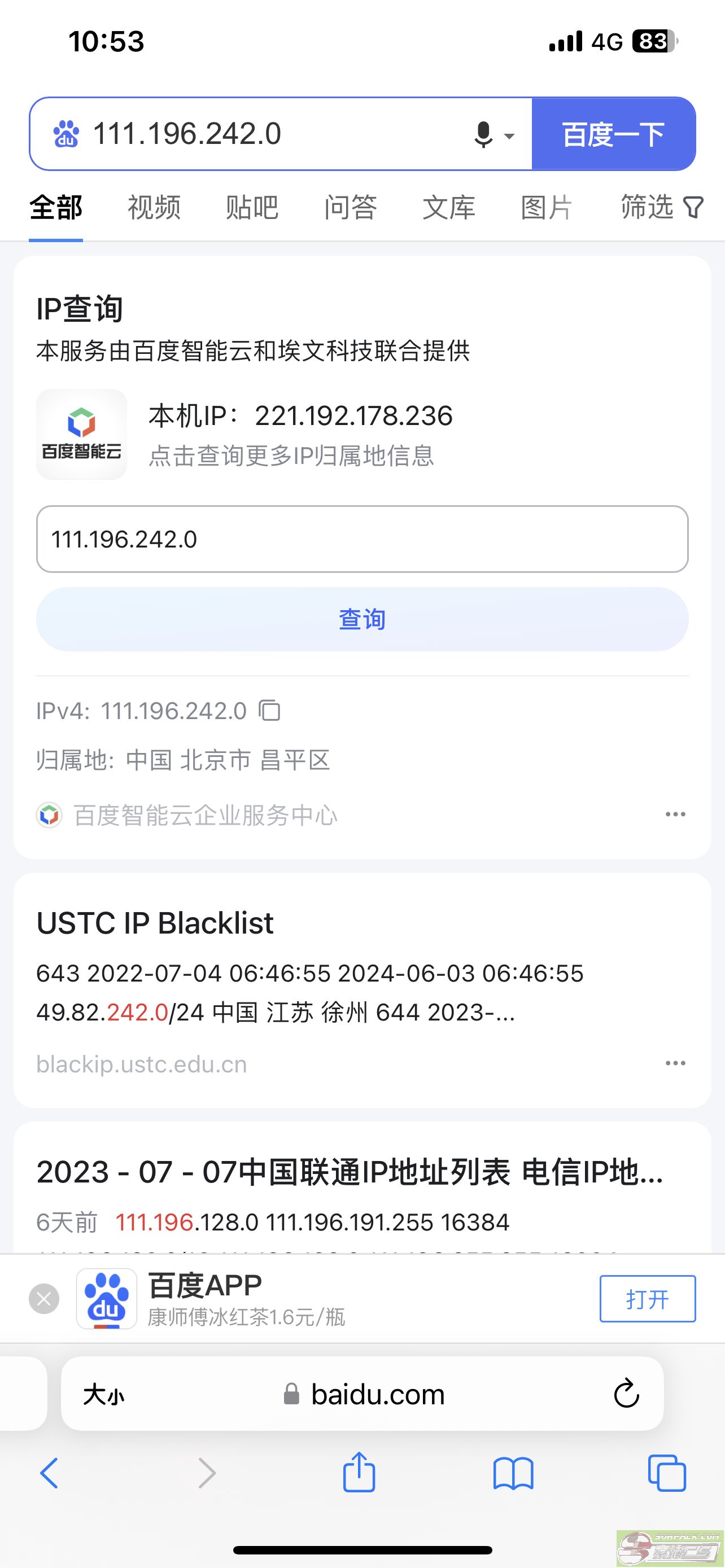Viewport: 725px width, 1568px height.
Task: Open the 筛选 filter options
Action: pos(662,207)
